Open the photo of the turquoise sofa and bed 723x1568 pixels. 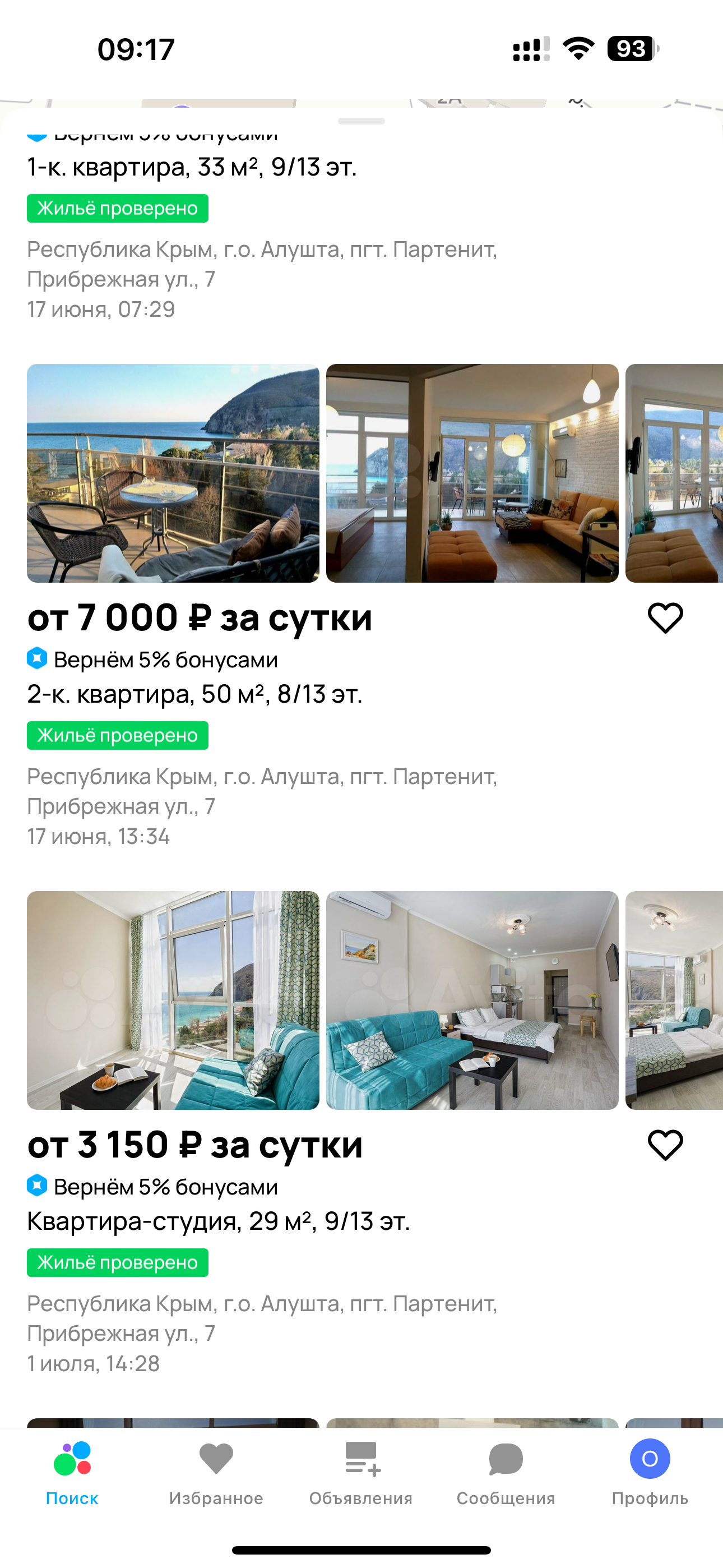pos(472,1000)
